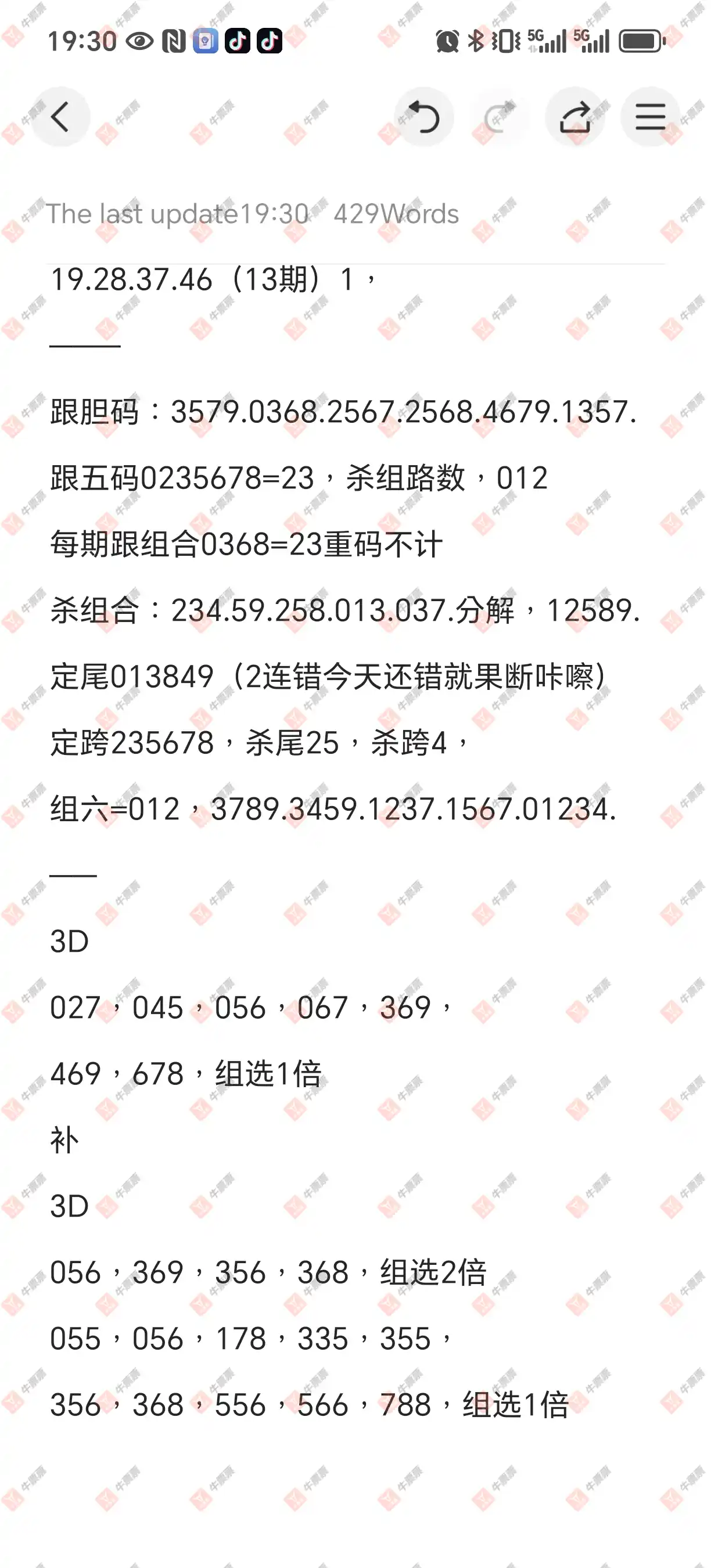The width and height of the screenshot is (711, 1568).
Task: Open the three-line menu
Action: (649, 117)
